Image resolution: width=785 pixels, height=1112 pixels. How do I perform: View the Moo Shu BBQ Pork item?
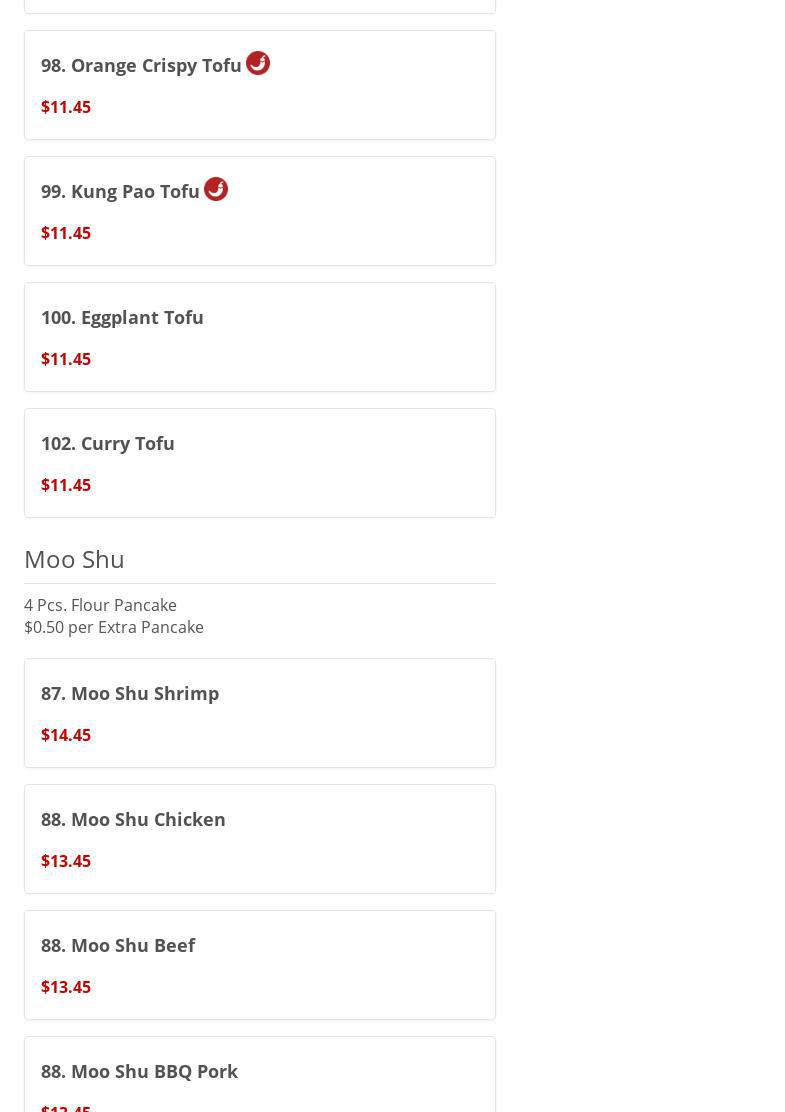click(x=259, y=1076)
